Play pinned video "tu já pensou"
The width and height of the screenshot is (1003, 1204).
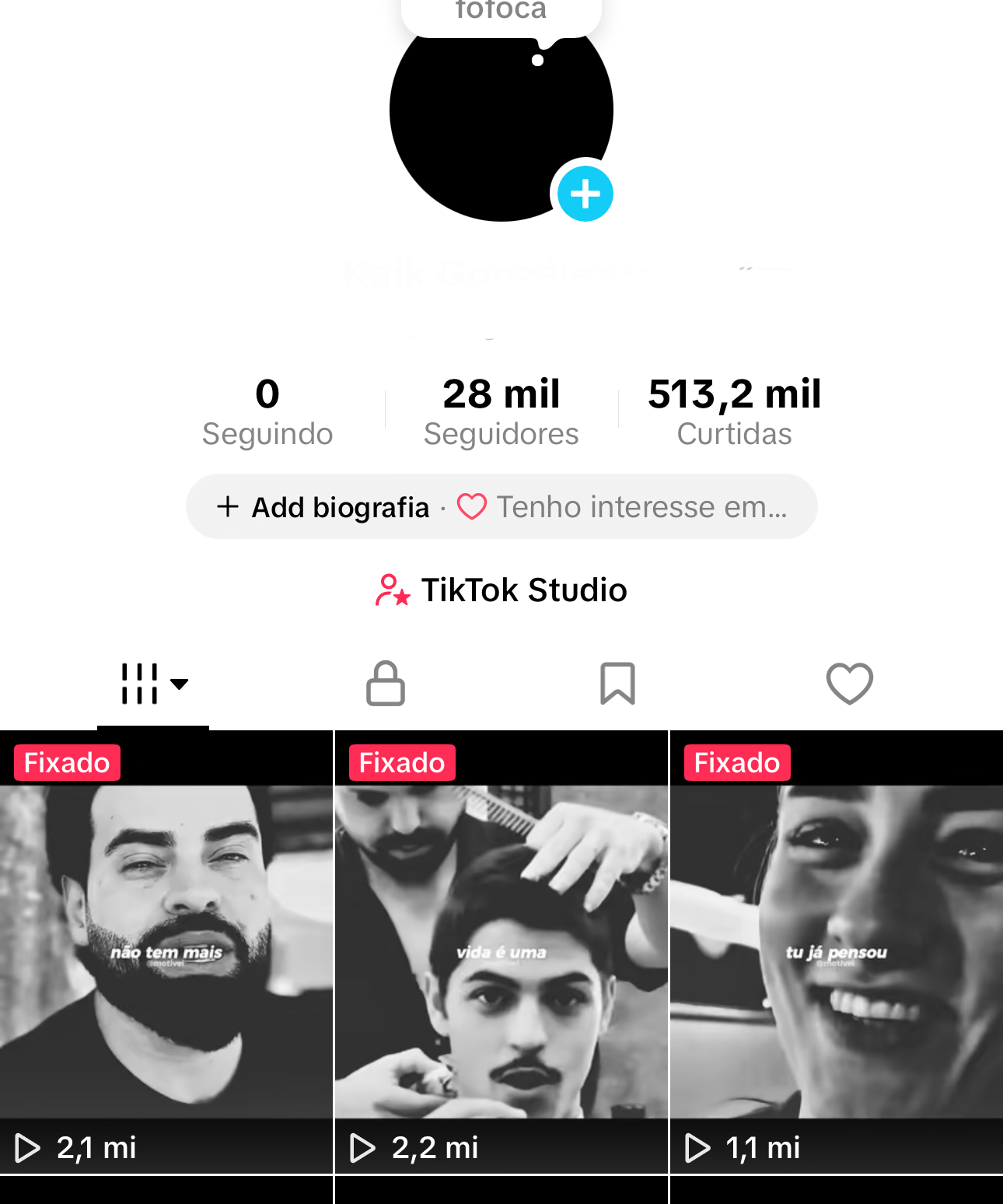coord(837,951)
